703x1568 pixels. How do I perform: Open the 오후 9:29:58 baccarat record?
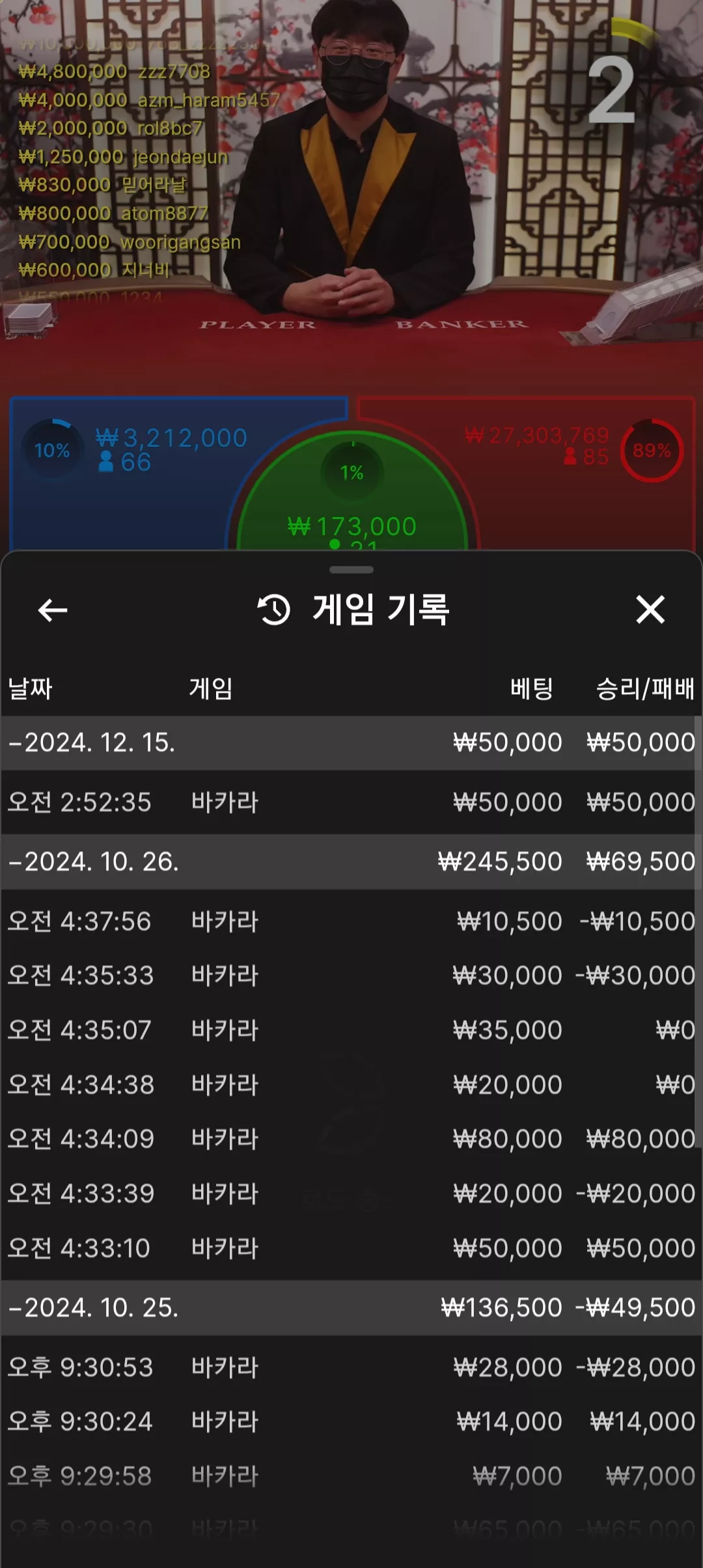coord(351,1476)
